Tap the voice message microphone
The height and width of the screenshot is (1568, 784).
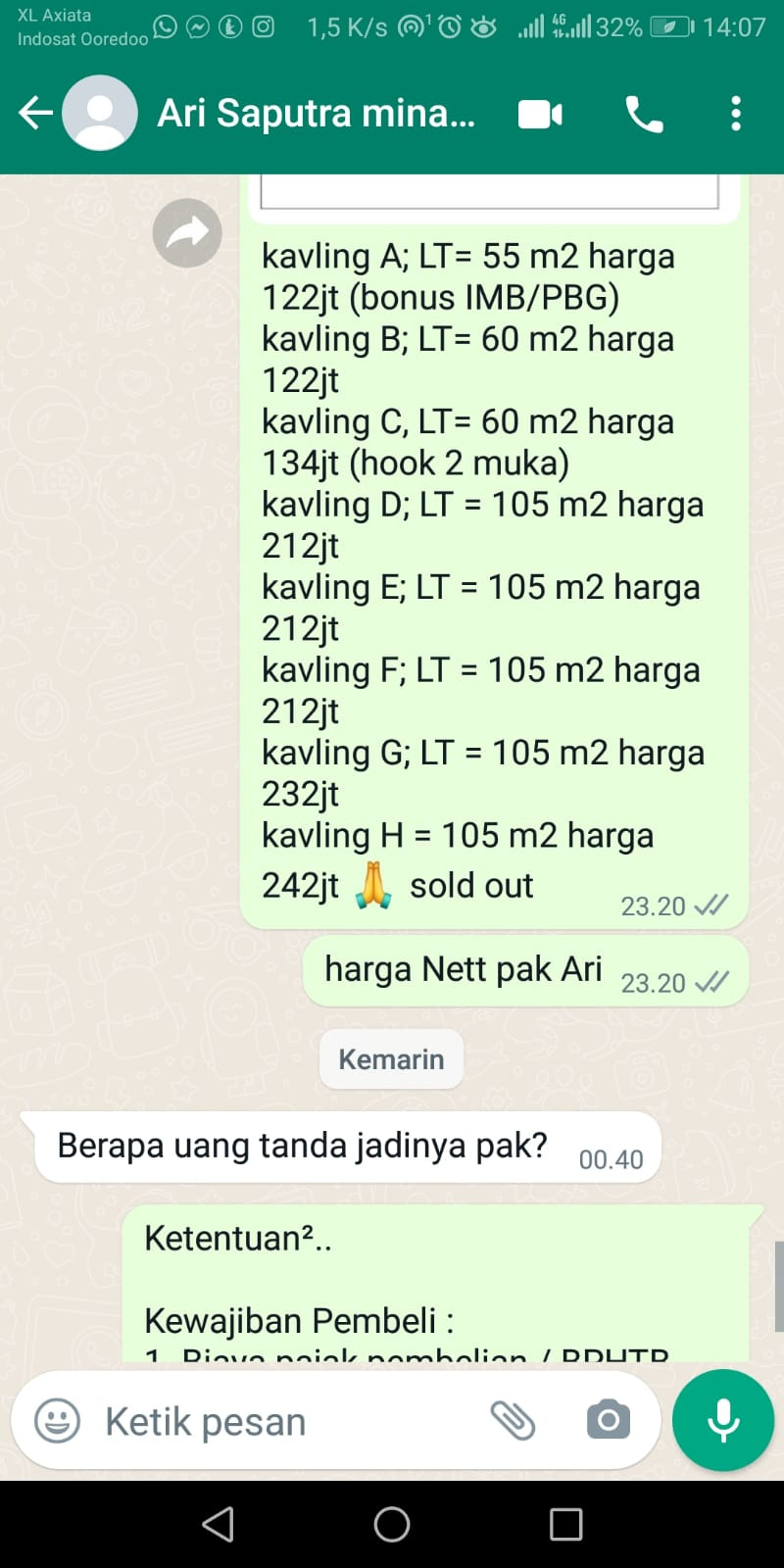(723, 1420)
